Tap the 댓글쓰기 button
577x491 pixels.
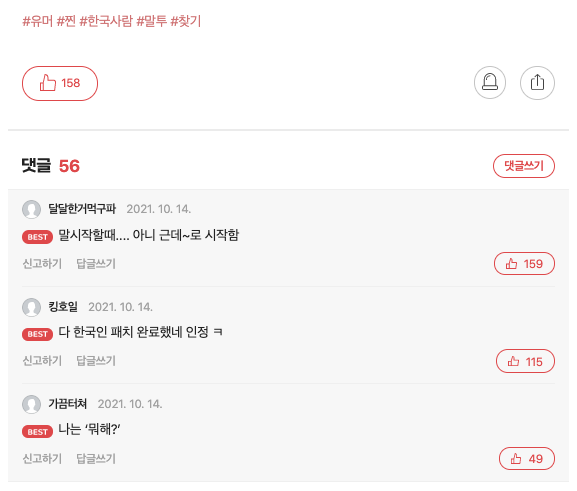click(524, 166)
